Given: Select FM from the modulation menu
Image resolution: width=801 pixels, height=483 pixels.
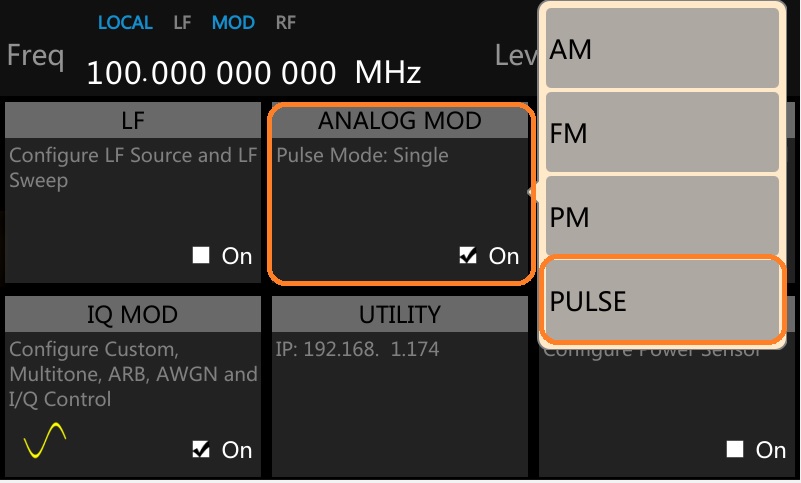Looking at the screenshot, I should (660, 132).
